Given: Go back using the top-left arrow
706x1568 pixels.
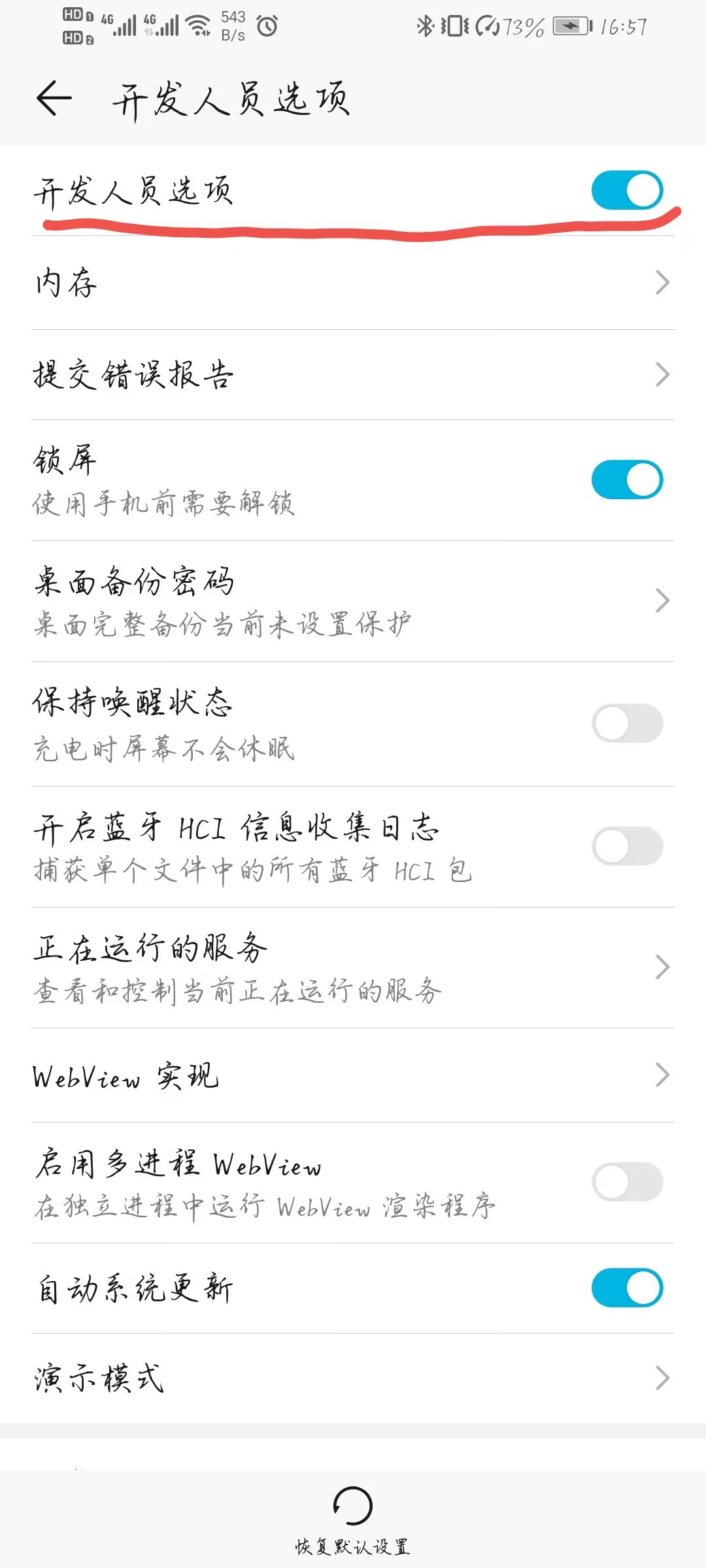Looking at the screenshot, I should [x=54, y=99].
